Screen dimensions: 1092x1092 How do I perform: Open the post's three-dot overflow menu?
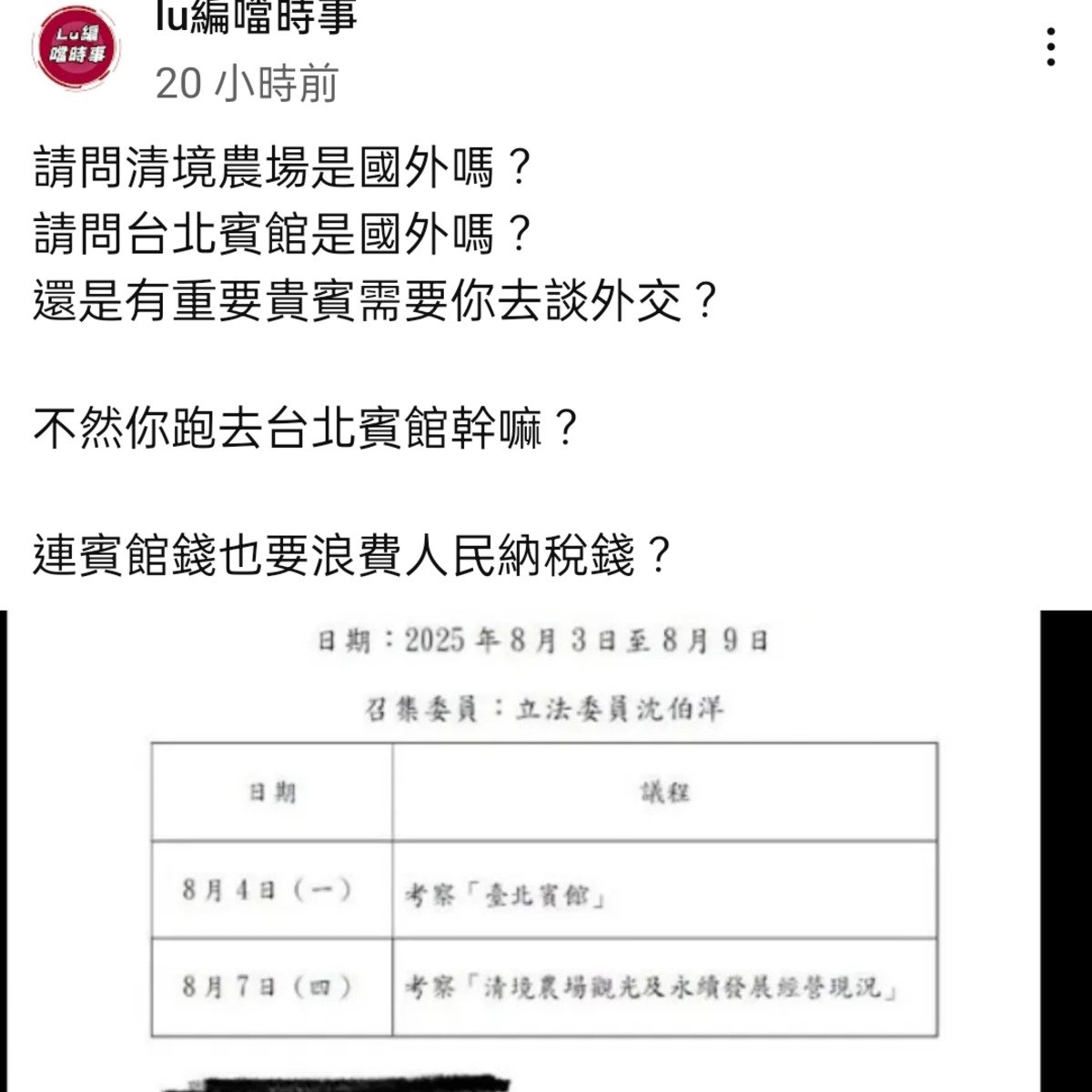click(x=1051, y=46)
